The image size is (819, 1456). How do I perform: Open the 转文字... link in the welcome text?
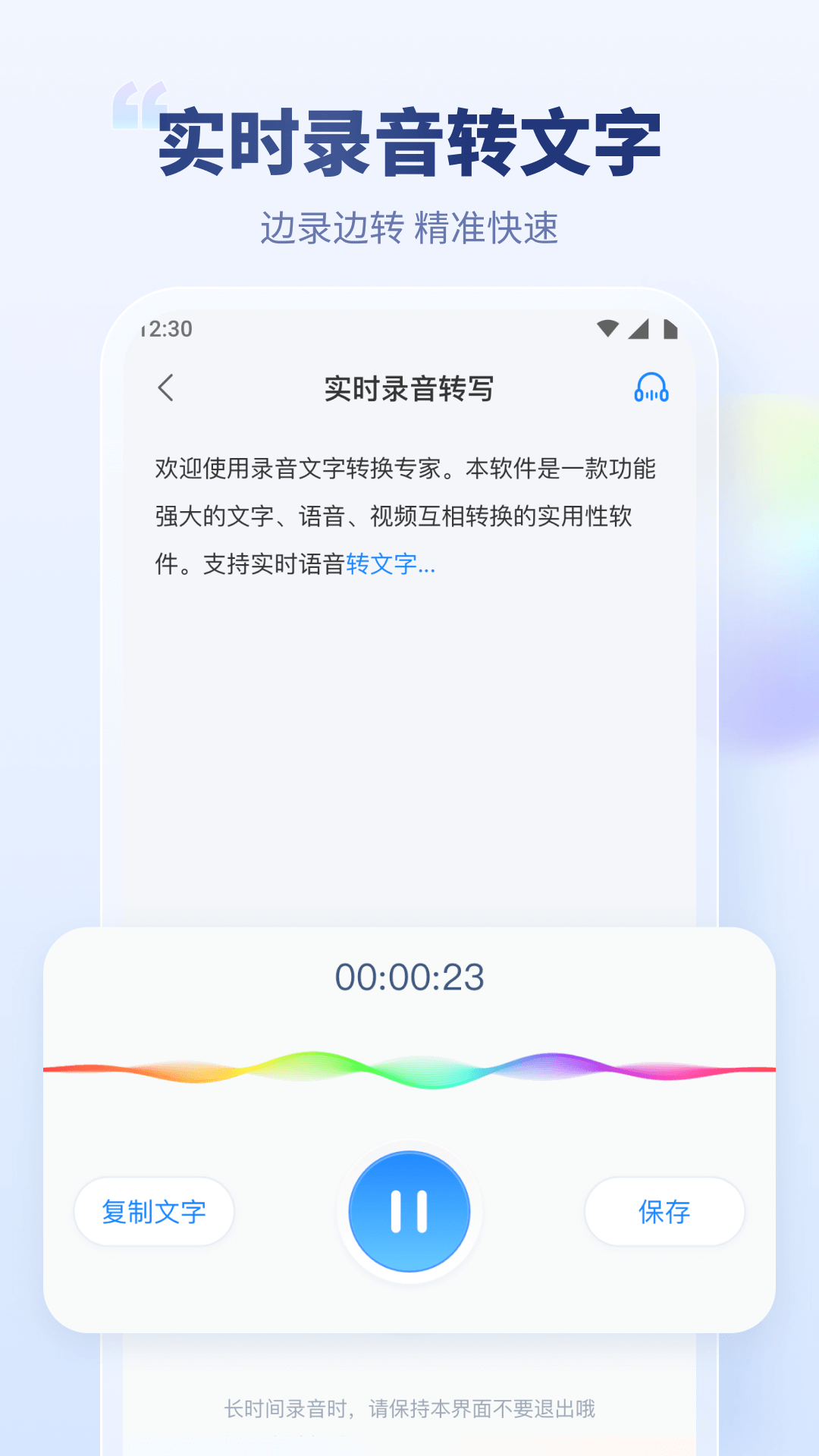(389, 563)
